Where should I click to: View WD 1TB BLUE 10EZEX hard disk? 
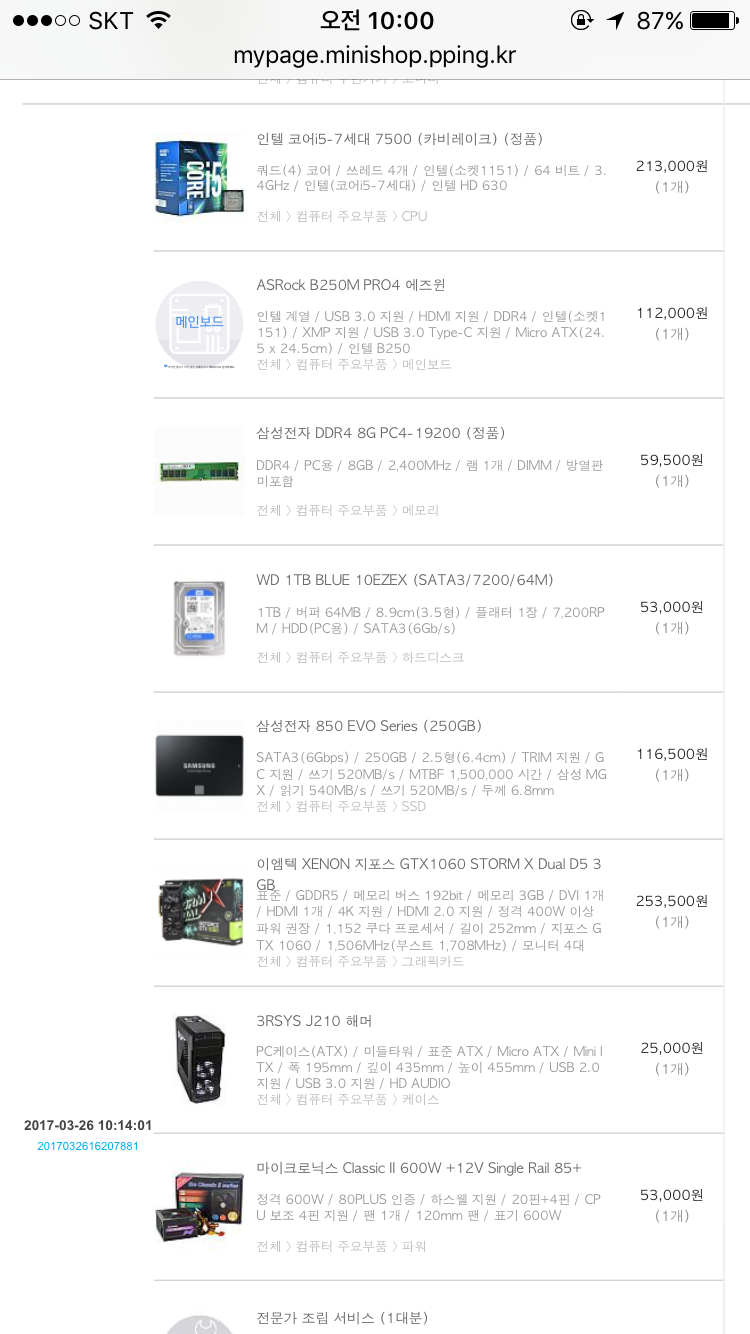click(x=405, y=579)
